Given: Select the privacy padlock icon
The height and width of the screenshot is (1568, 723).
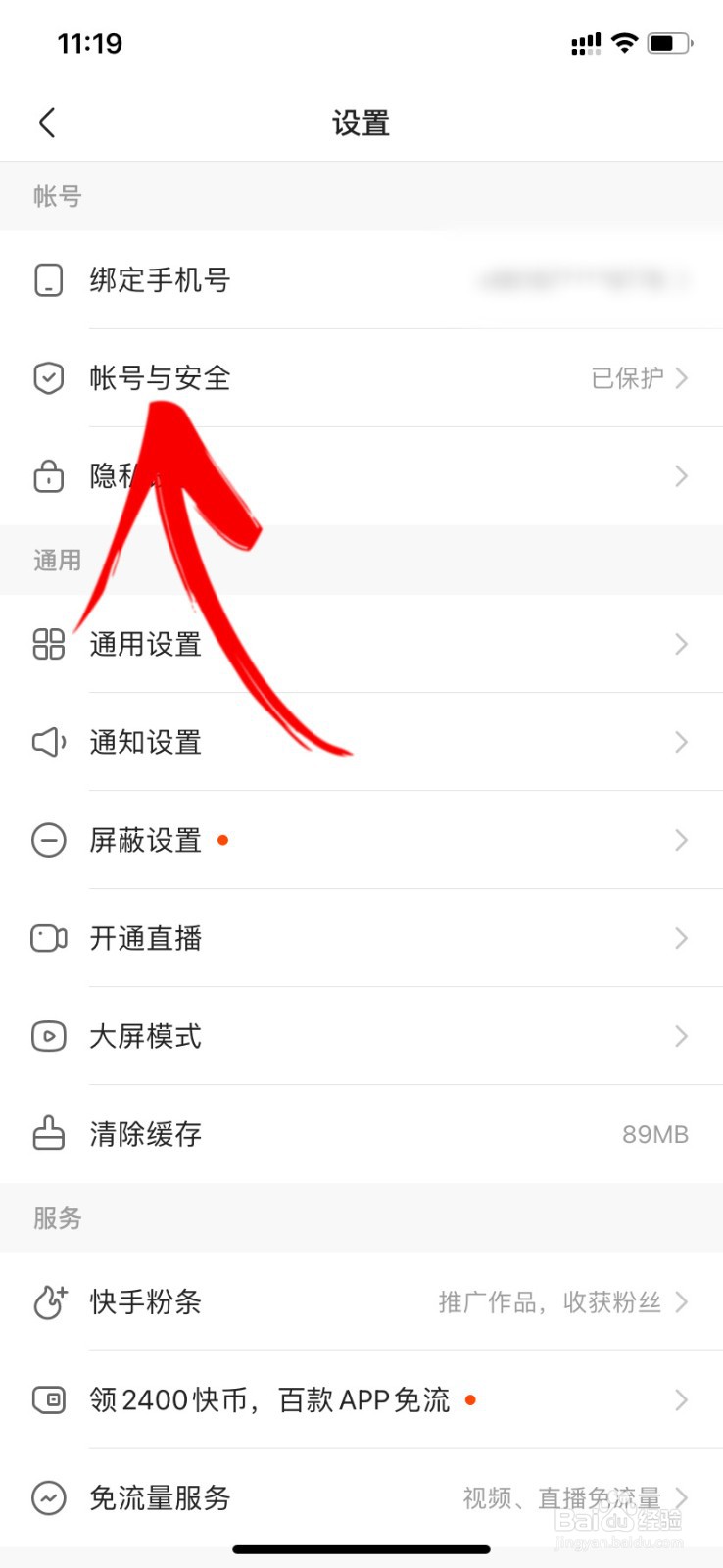Looking at the screenshot, I should click(48, 476).
